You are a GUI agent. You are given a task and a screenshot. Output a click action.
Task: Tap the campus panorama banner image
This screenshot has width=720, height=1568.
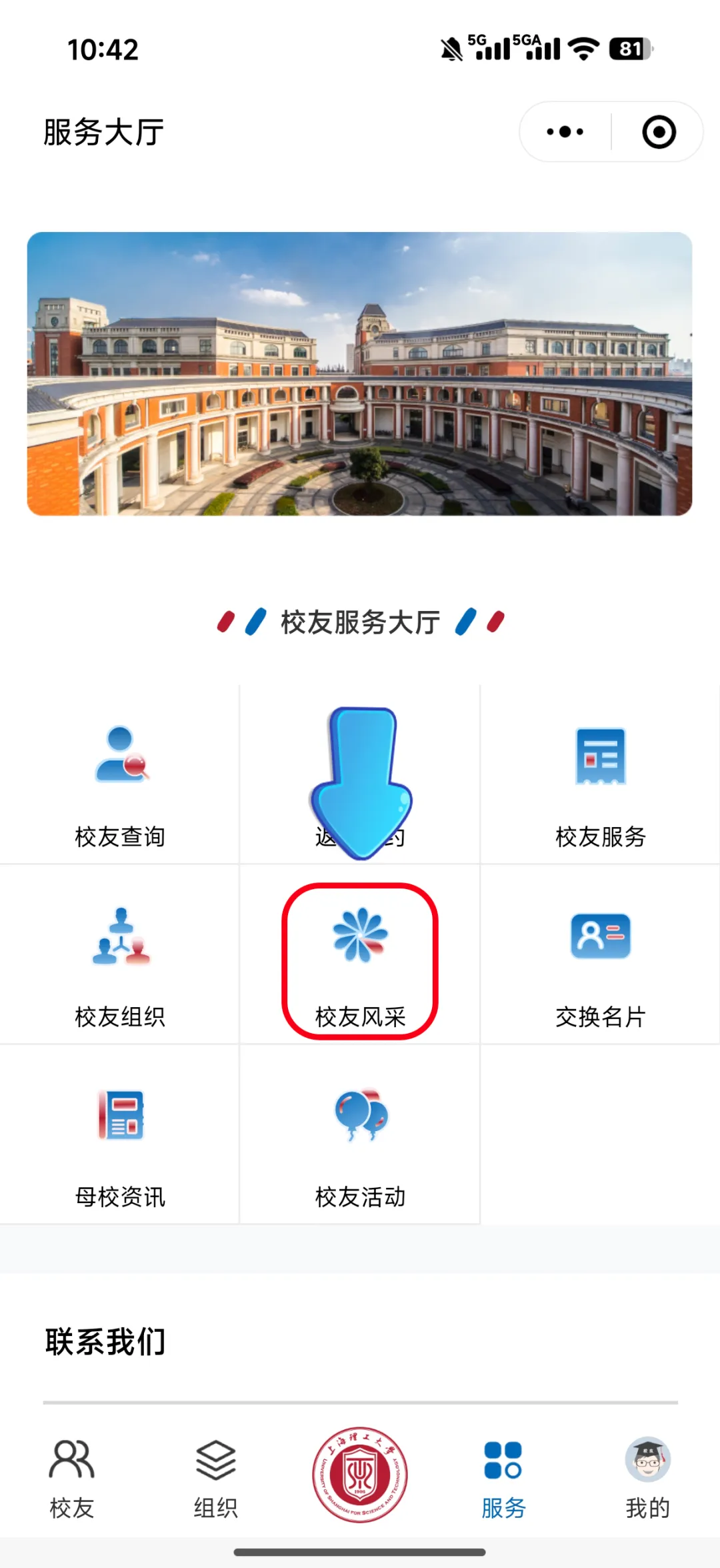coord(360,373)
